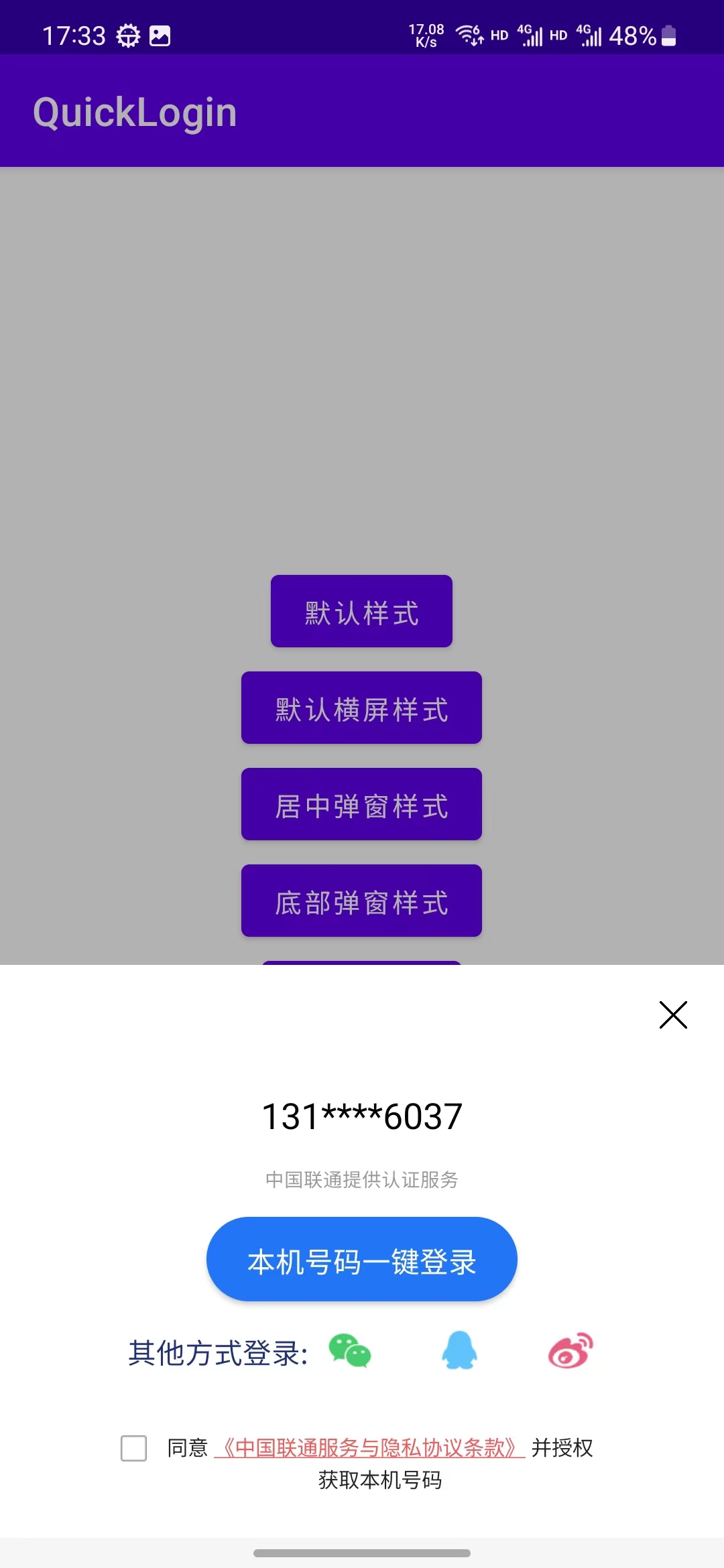The image size is (724, 1568).
Task: Click the 底部弹窗样式 button
Action: [x=361, y=901]
